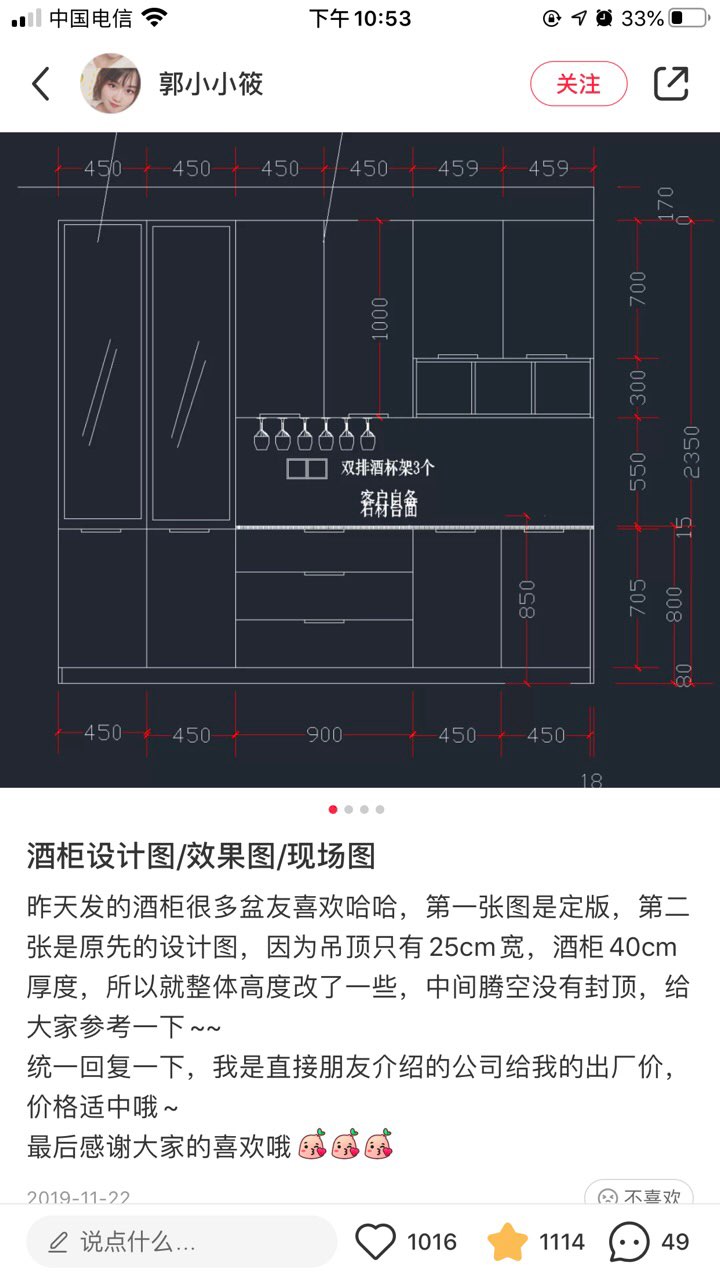
Task: Like the post with heart icon
Action: click(376, 1242)
